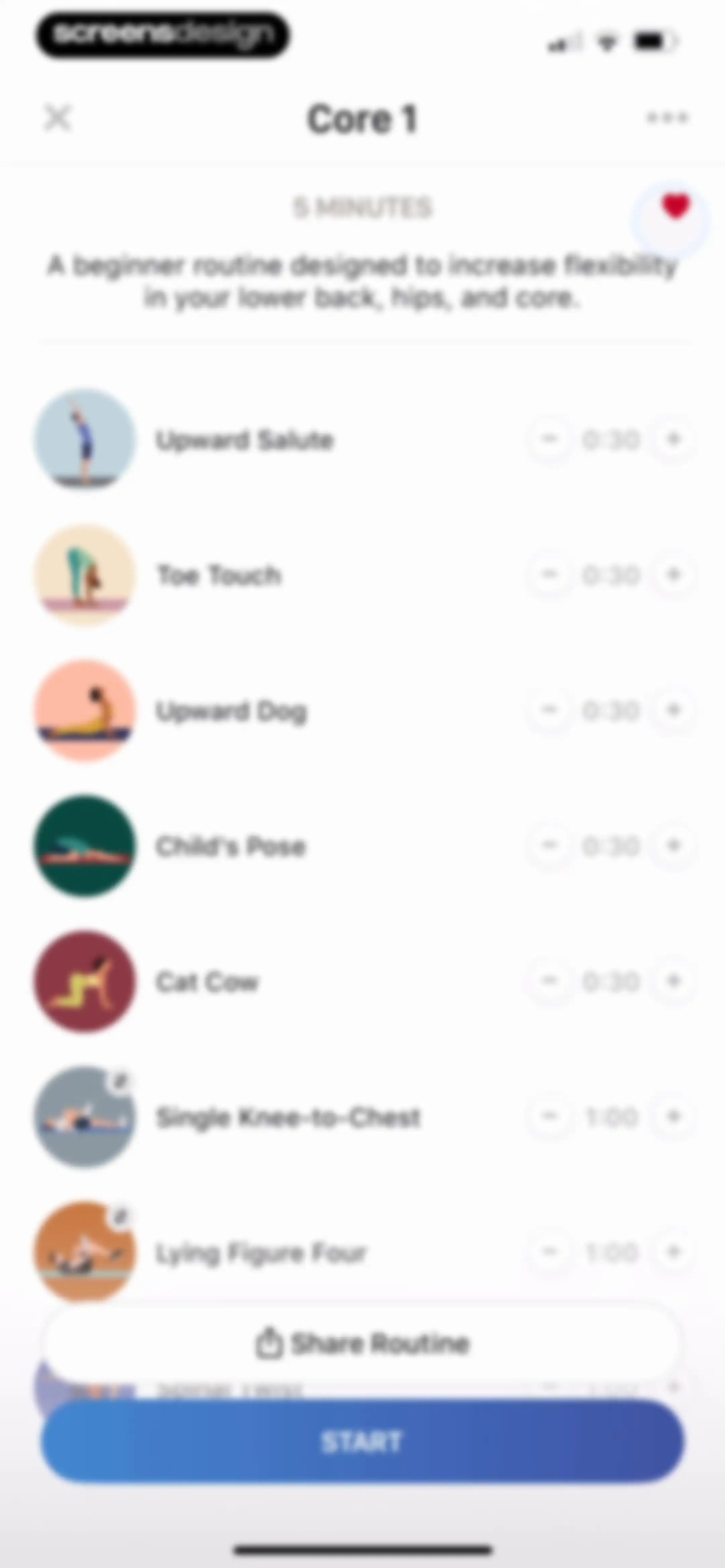Share Routine with others
The image size is (725, 1568).
tap(362, 1343)
